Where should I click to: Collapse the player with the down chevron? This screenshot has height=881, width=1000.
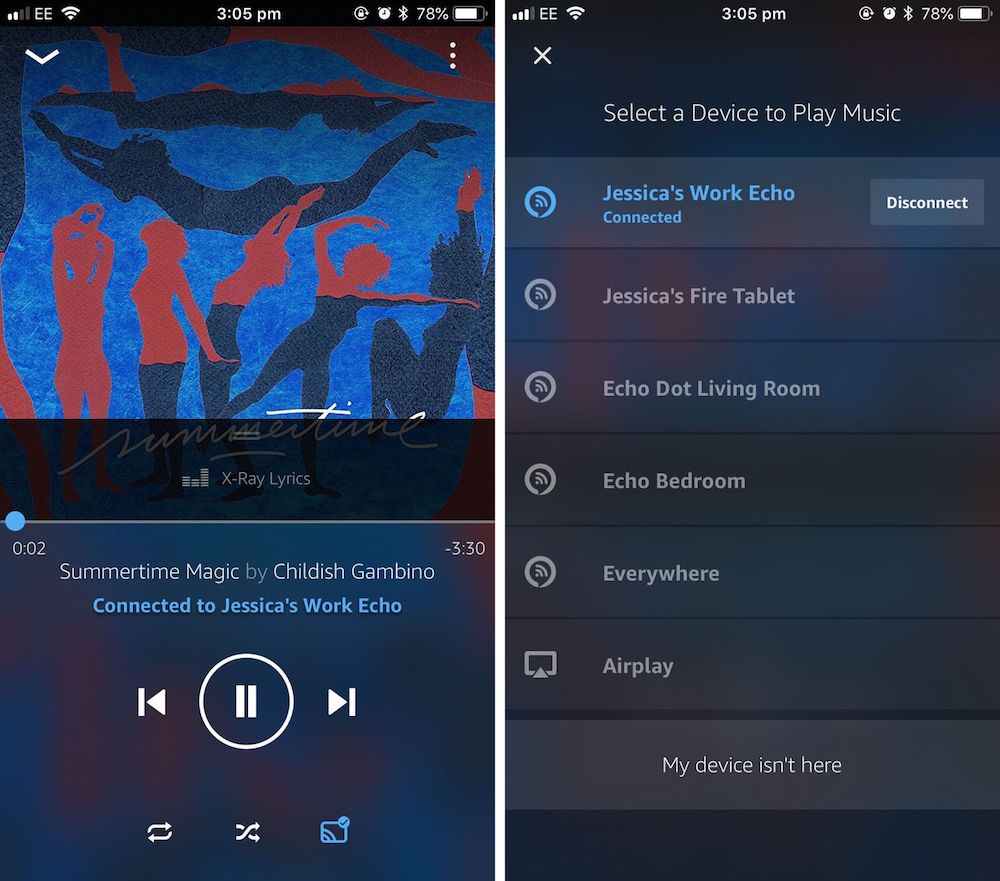click(42, 57)
